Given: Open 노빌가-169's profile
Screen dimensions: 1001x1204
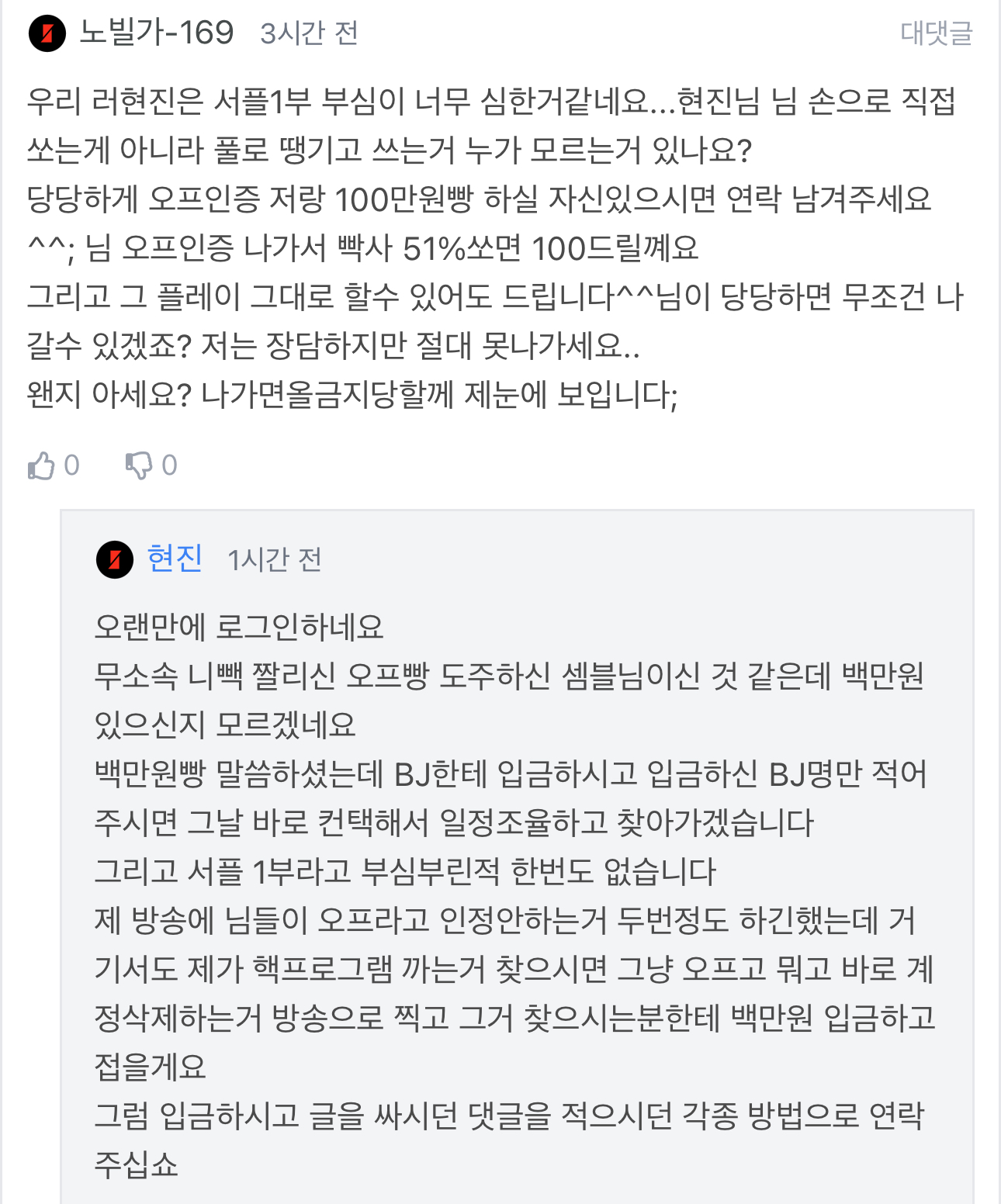Looking at the screenshot, I should coord(155,33).
